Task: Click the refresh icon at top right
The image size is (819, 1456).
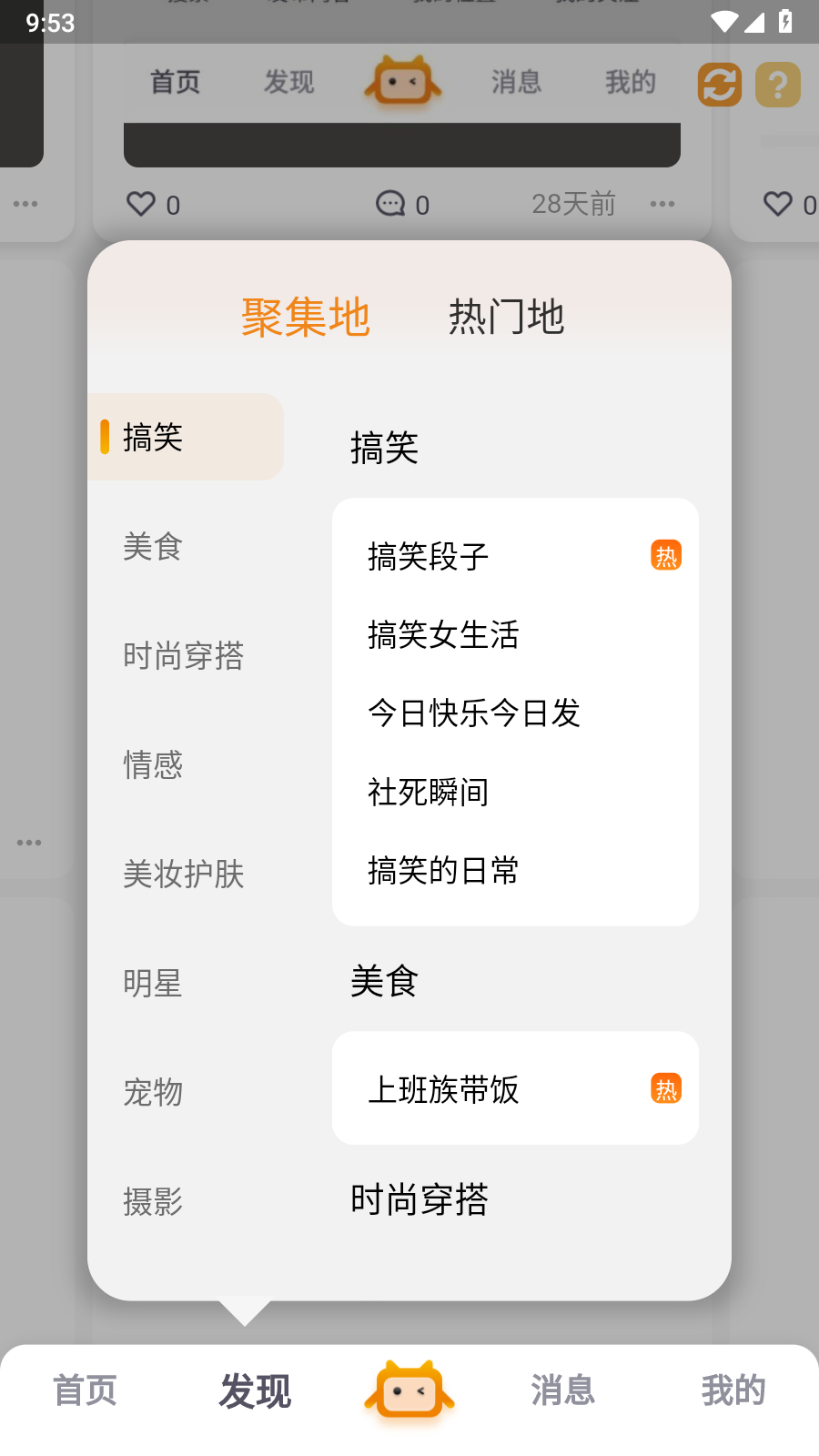Action: (x=718, y=85)
